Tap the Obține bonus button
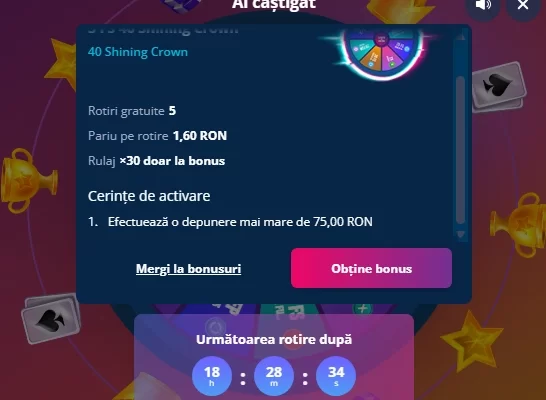This screenshot has height=400, width=546. tap(371, 268)
